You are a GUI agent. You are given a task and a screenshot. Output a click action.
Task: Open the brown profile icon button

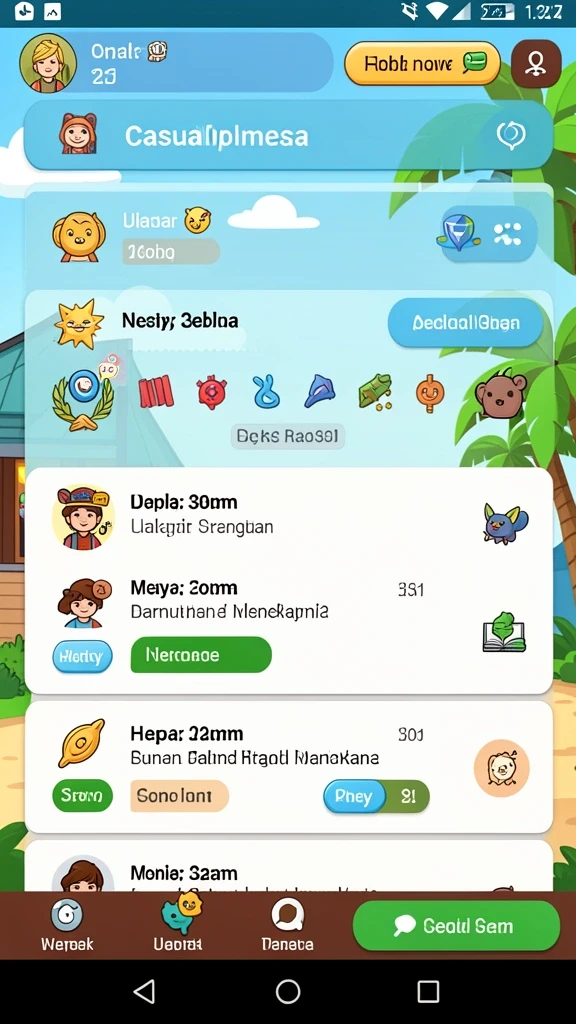click(x=536, y=63)
